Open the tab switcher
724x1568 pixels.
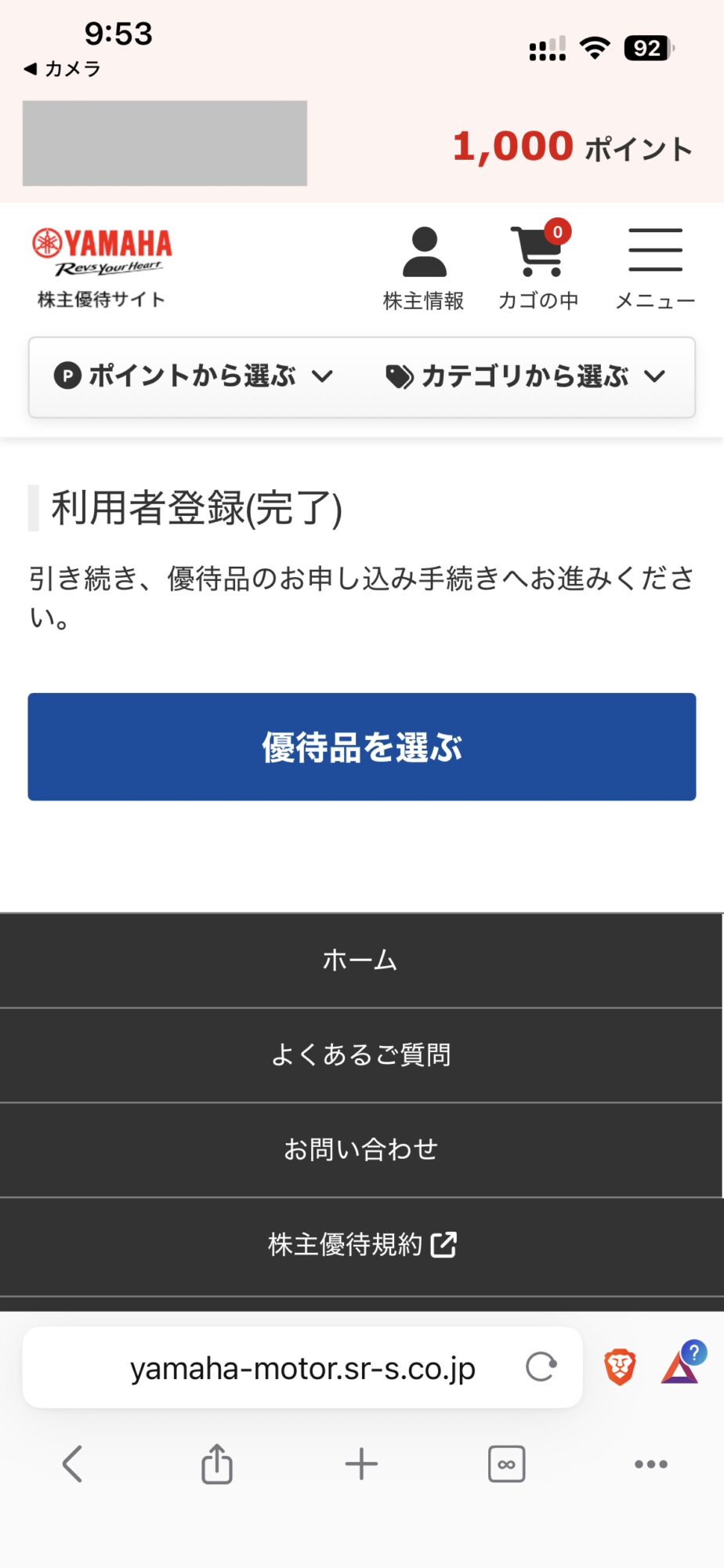point(506,1464)
